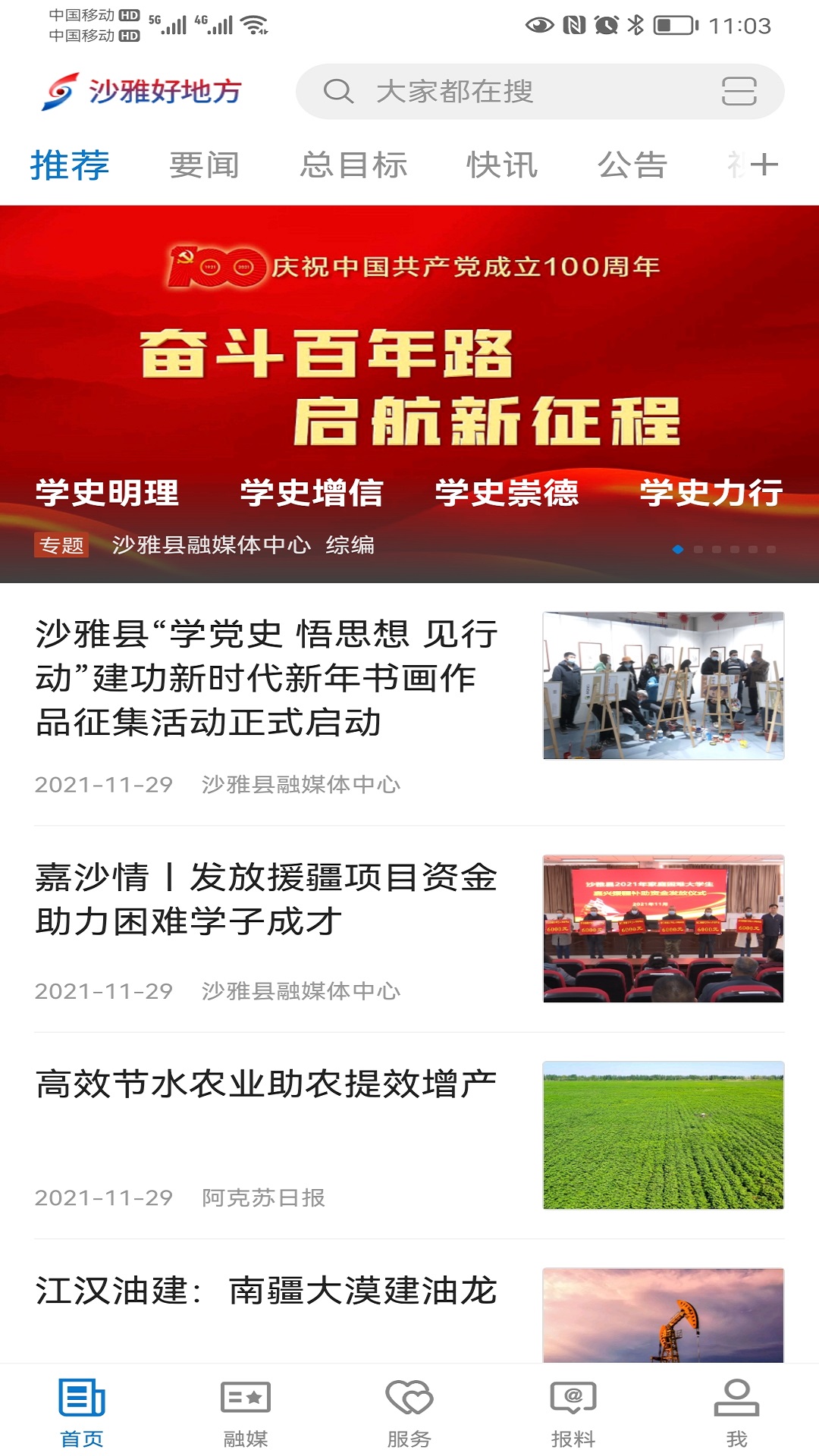Go to the 我 profile tab
The height and width of the screenshot is (1456, 819).
[736, 1412]
